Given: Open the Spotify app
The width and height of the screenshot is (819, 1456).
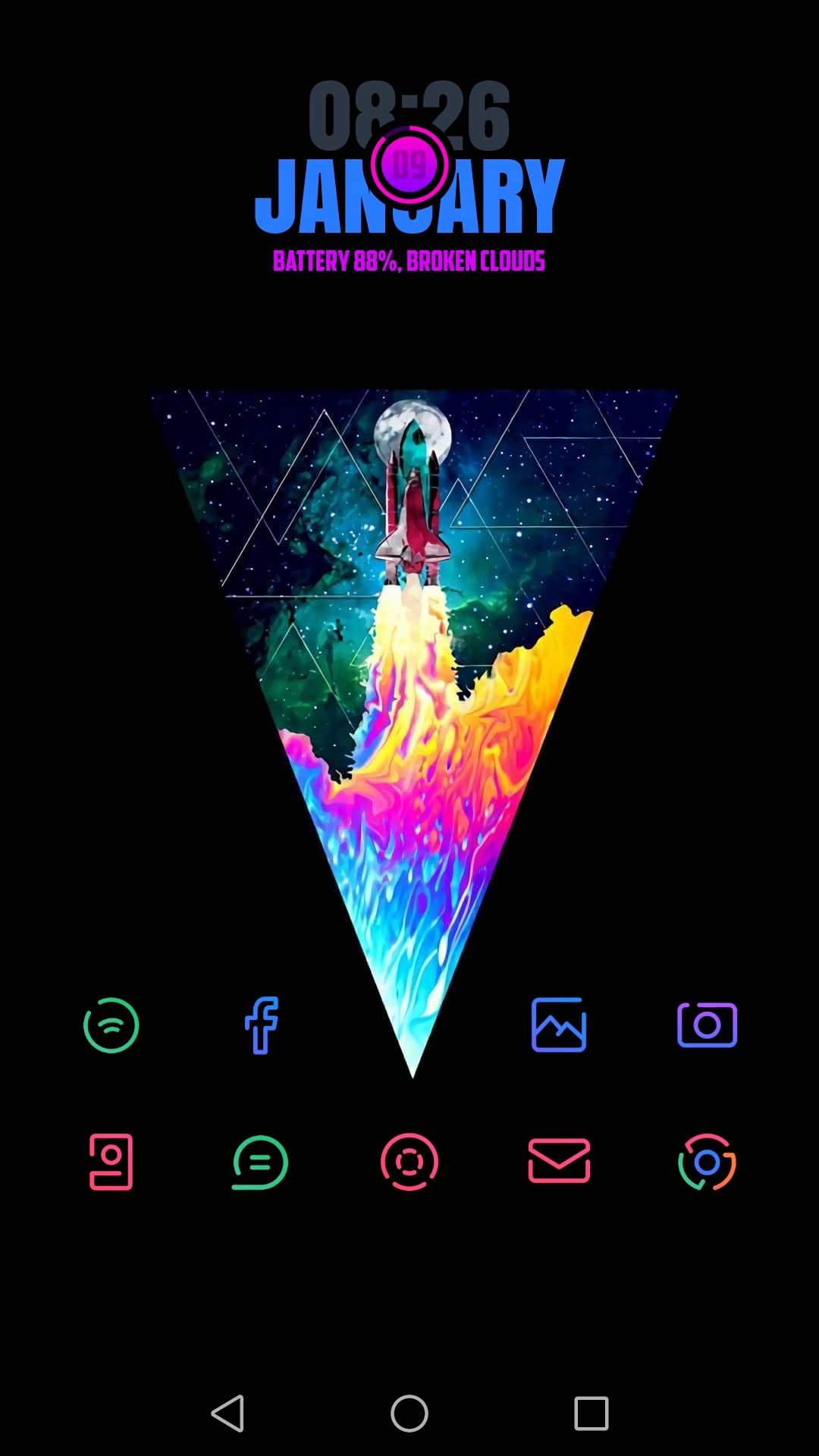Looking at the screenshot, I should pos(111,1025).
